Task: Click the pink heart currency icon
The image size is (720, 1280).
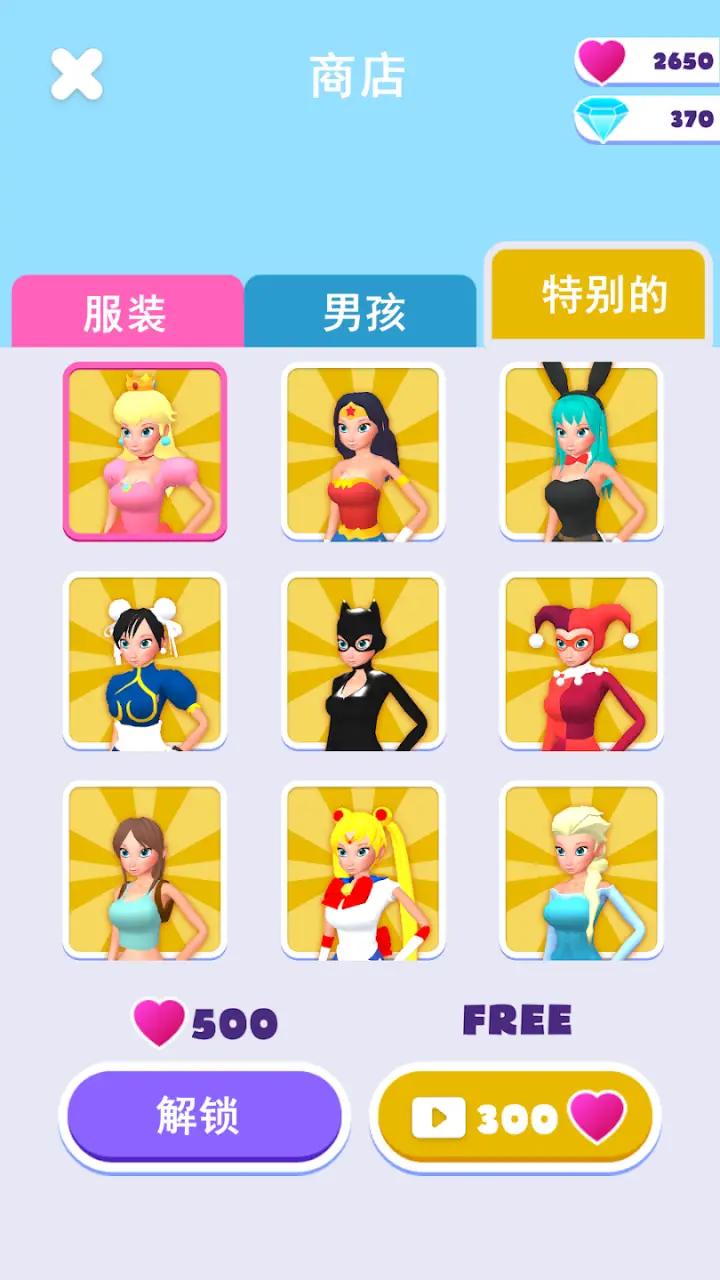Action: (x=600, y=60)
